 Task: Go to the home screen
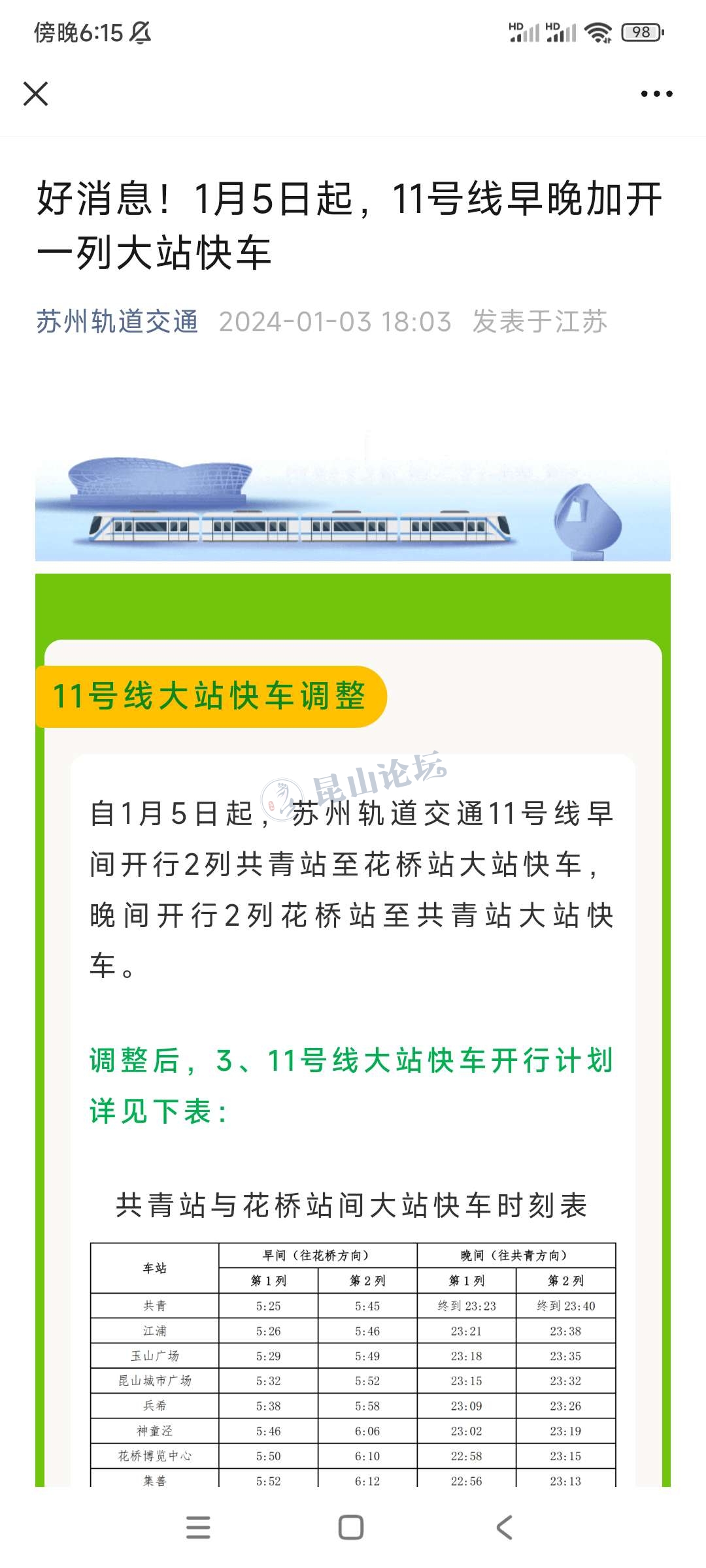pyautogui.click(x=351, y=1527)
